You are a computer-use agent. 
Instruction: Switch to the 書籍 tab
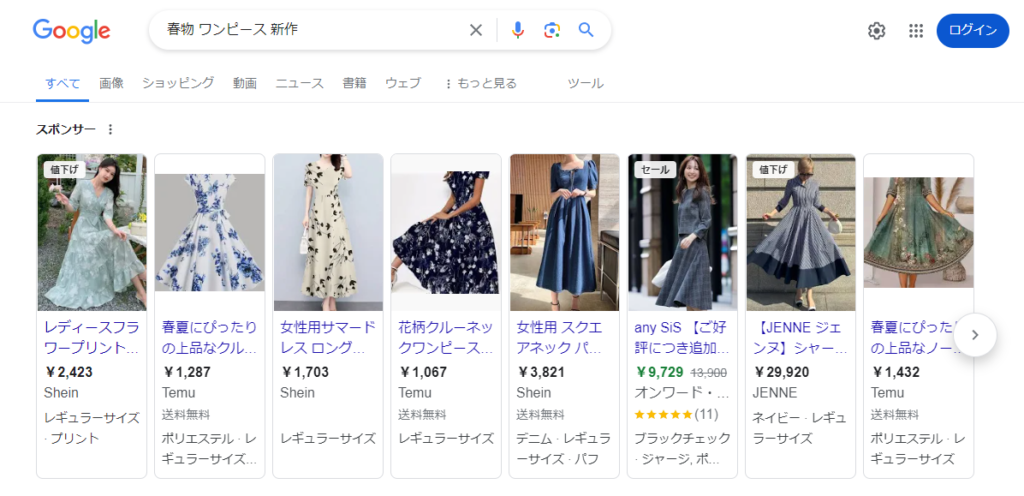[354, 83]
